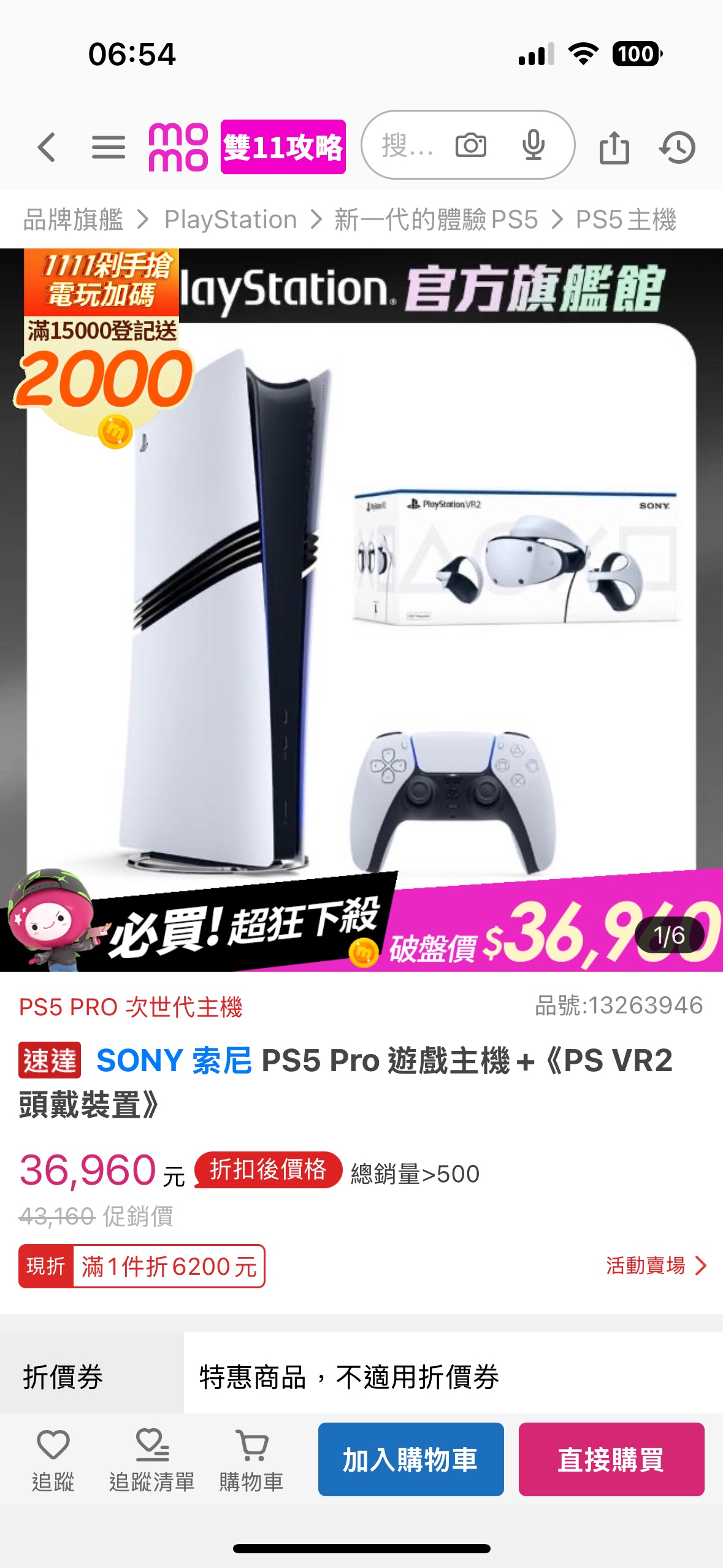Open 新一代的體驗PS5 breadcrumb
This screenshot has width=723, height=1568.
(436, 220)
